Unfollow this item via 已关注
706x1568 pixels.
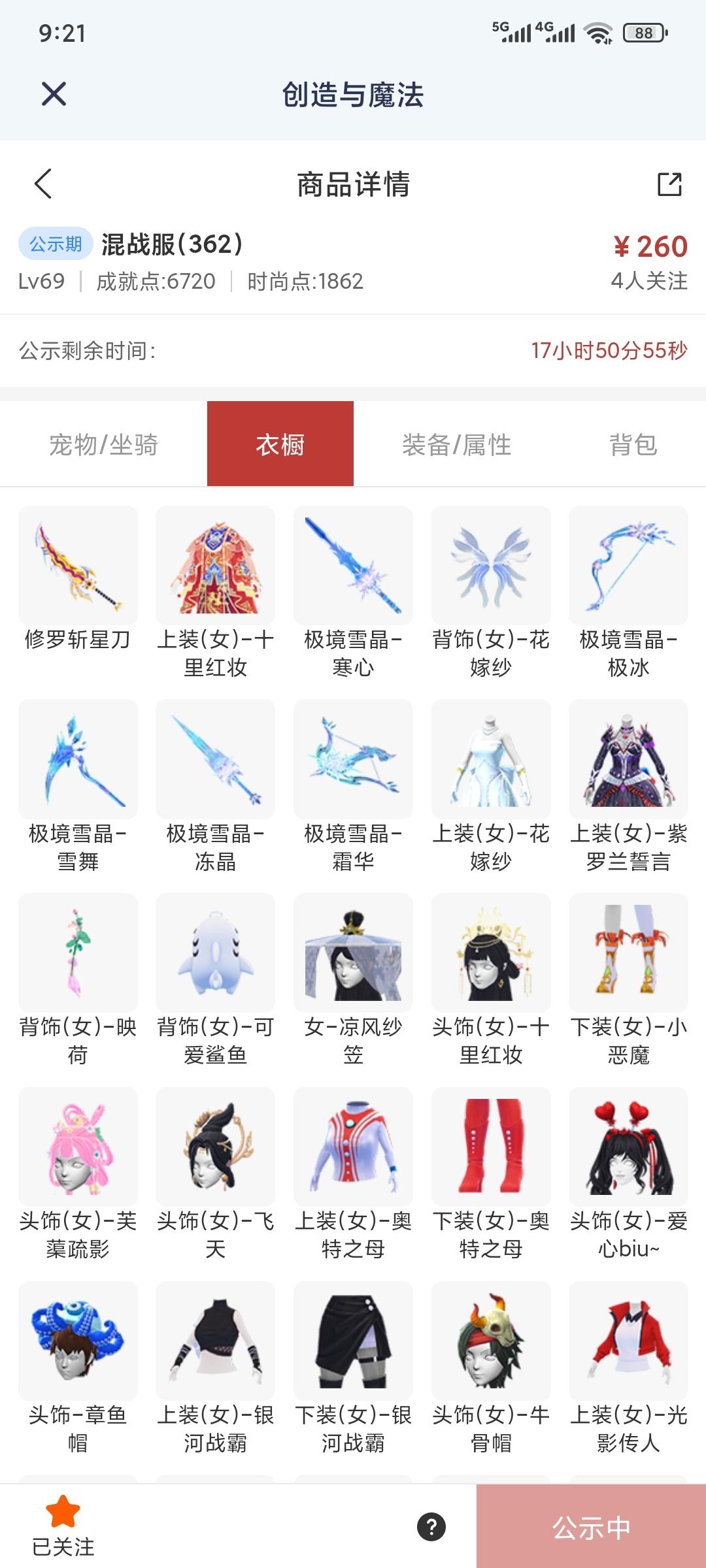63,1526
